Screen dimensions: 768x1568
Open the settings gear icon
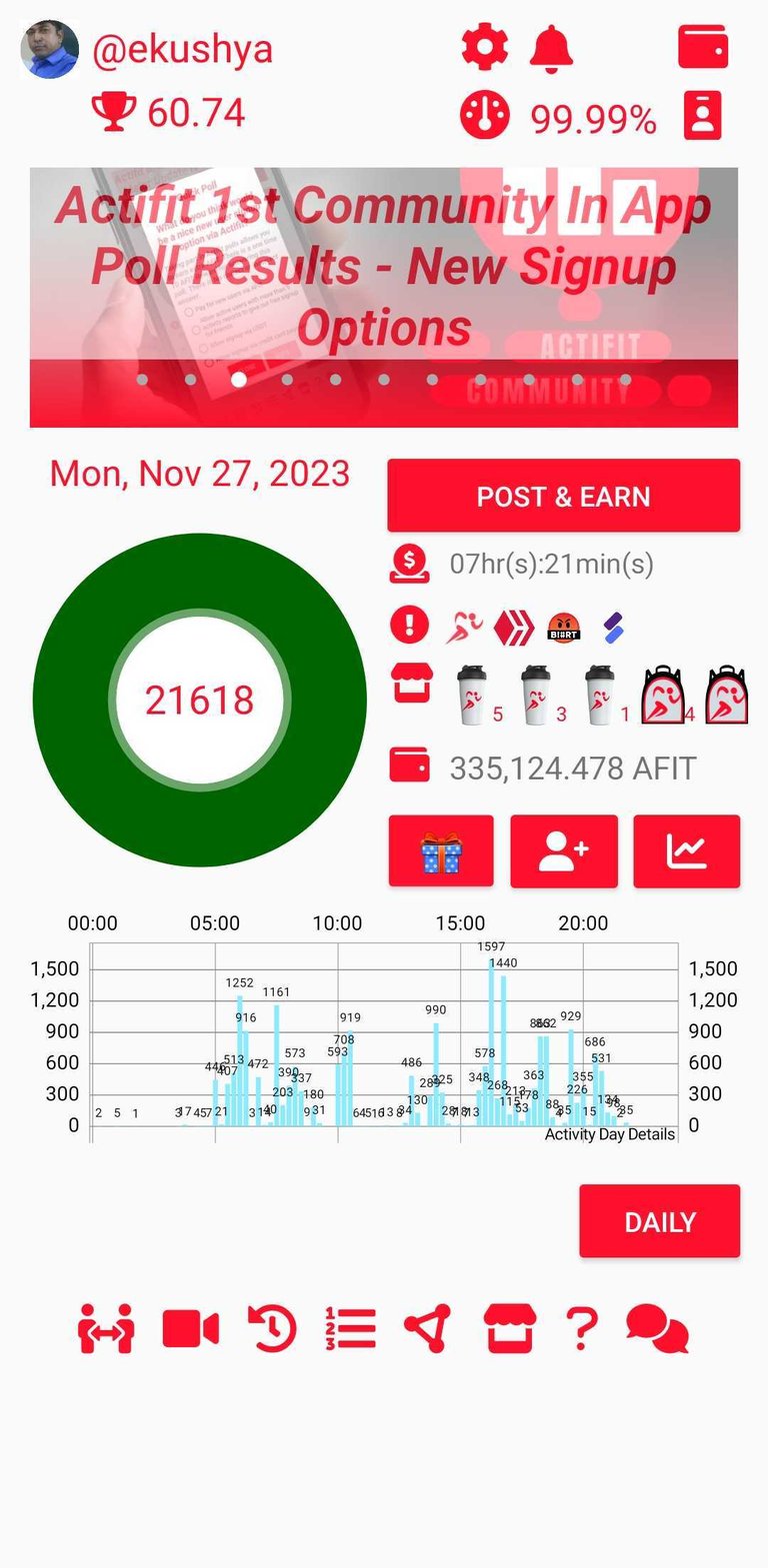484,47
